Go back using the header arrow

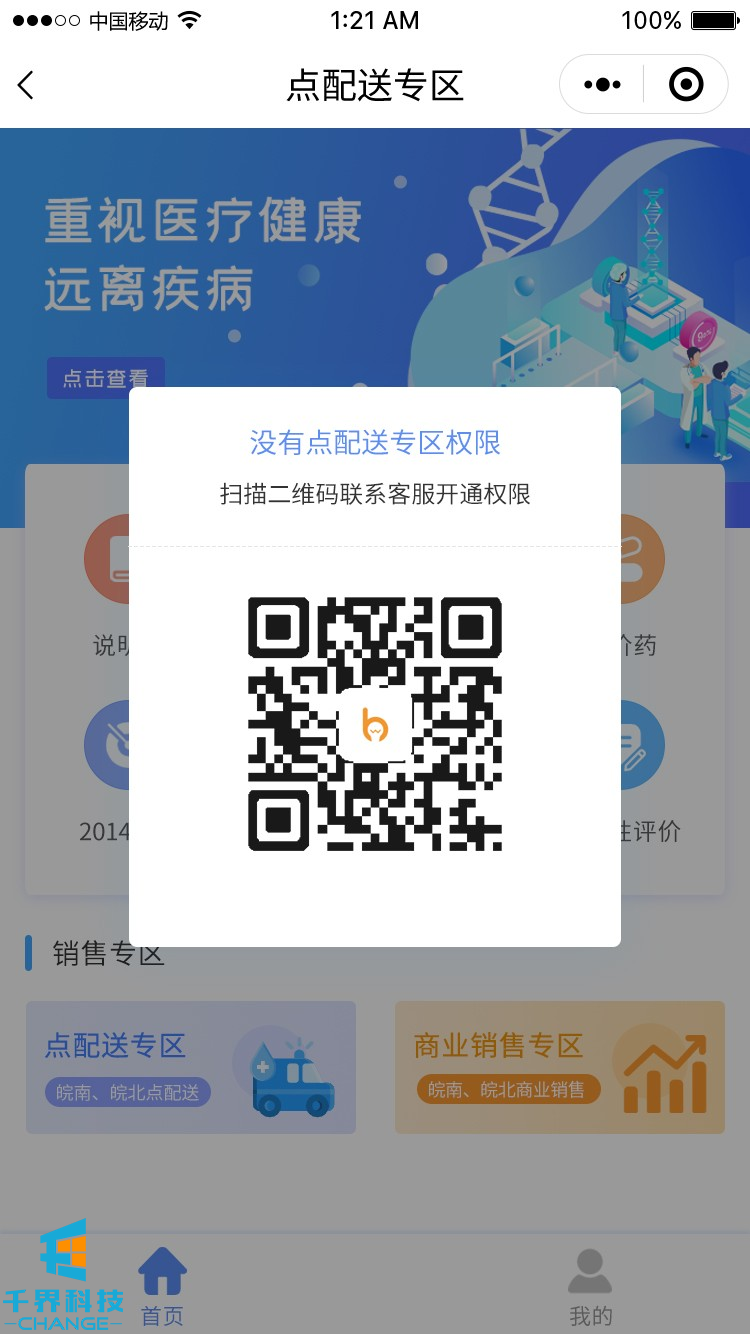coord(27,86)
